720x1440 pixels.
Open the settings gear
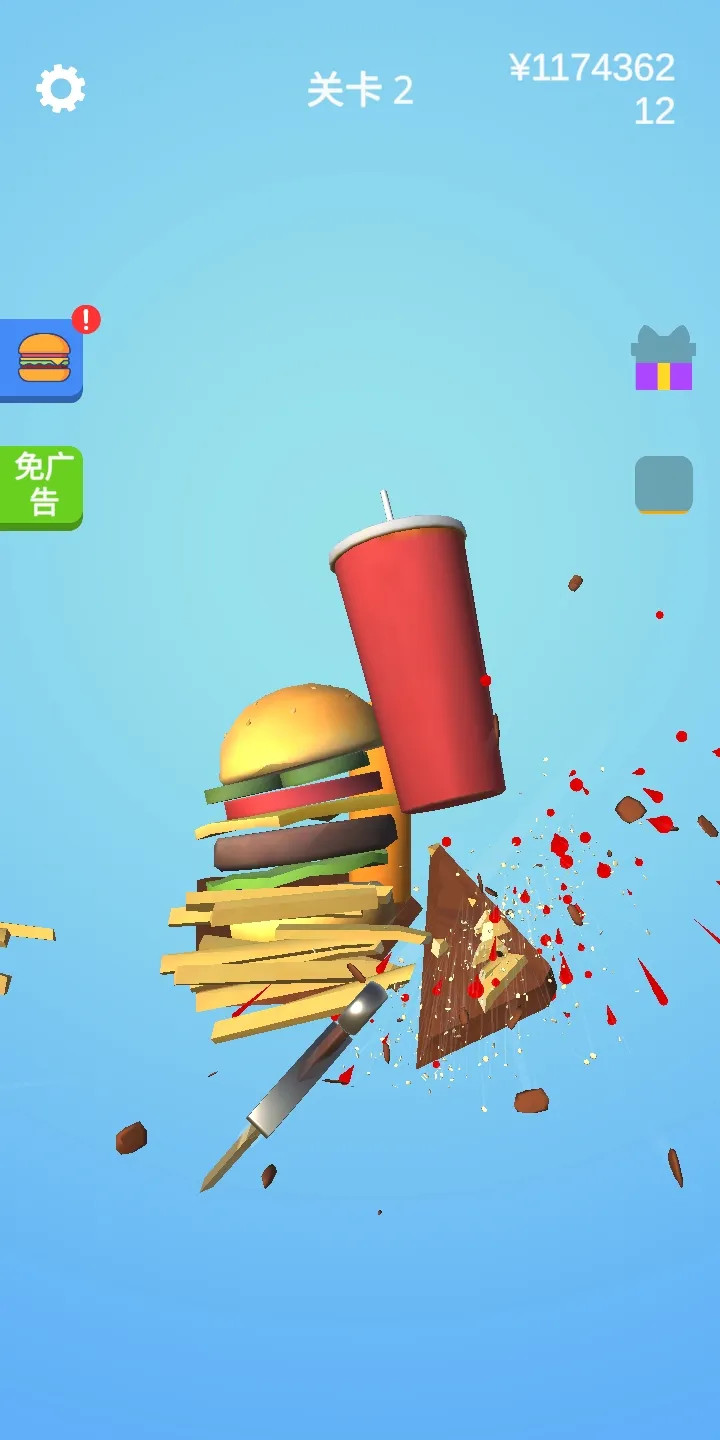click(x=61, y=89)
